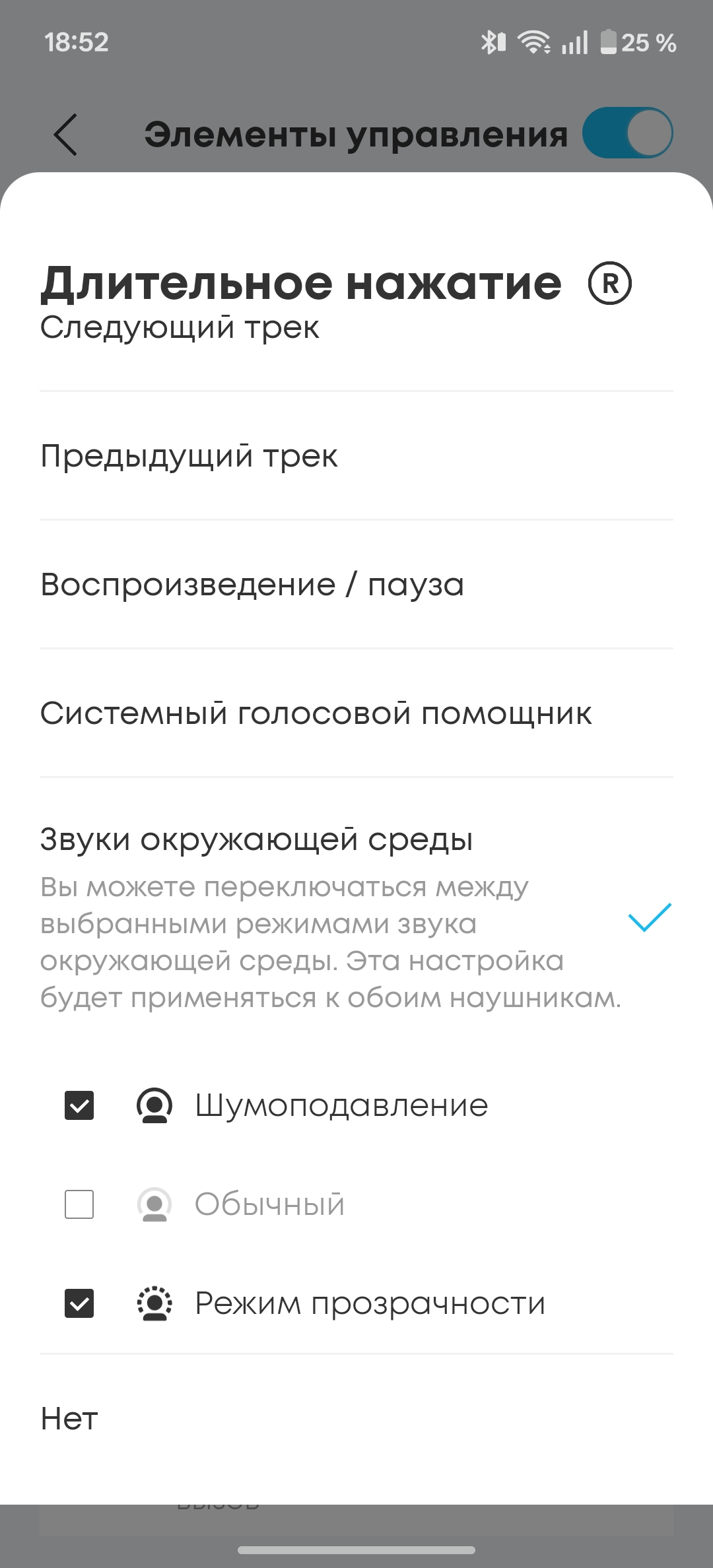Select Воспроизведение / пауза option
The image size is (713, 1568).
click(x=252, y=585)
